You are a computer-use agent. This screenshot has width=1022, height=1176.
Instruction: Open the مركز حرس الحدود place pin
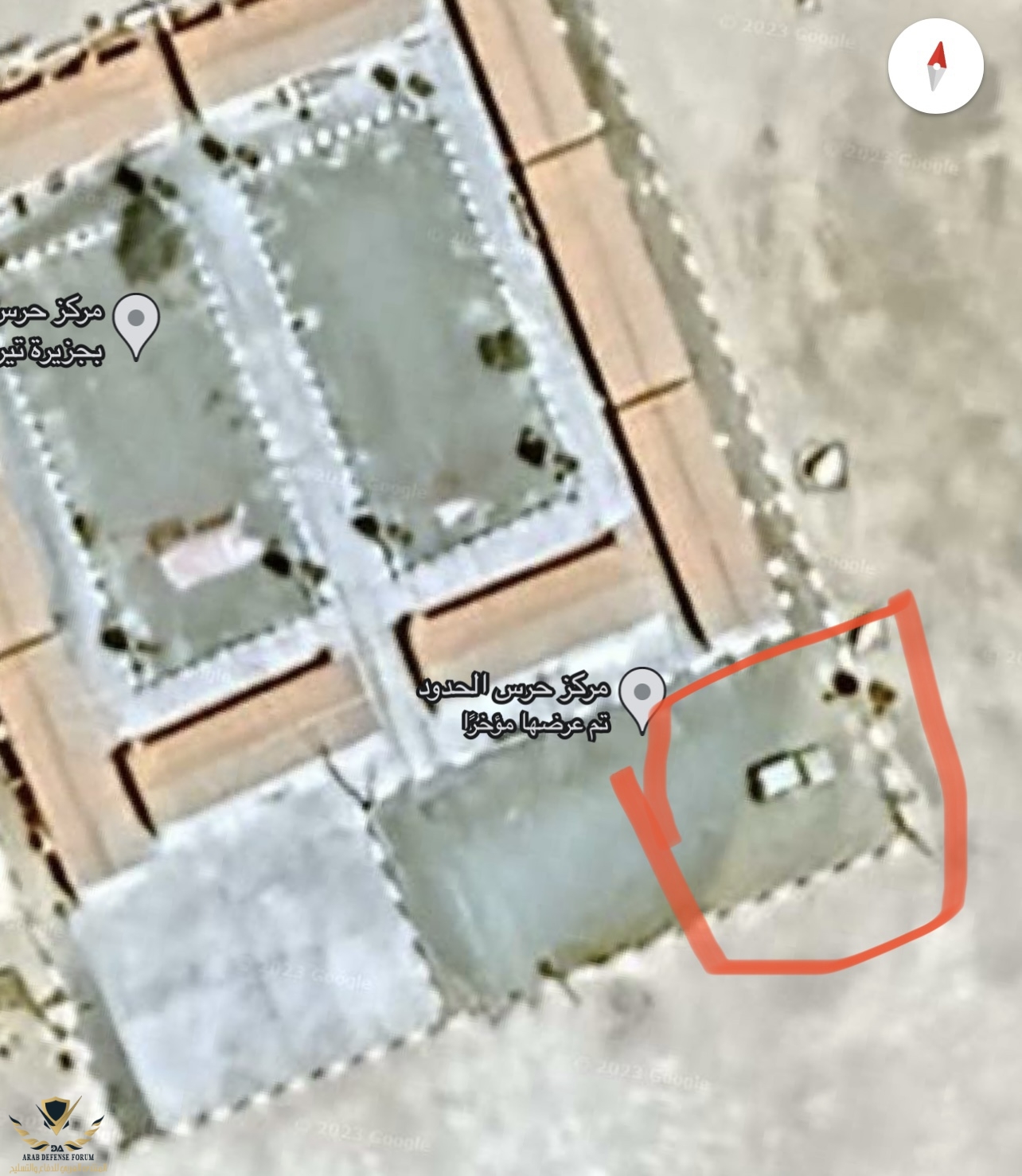(x=642, y=695)
